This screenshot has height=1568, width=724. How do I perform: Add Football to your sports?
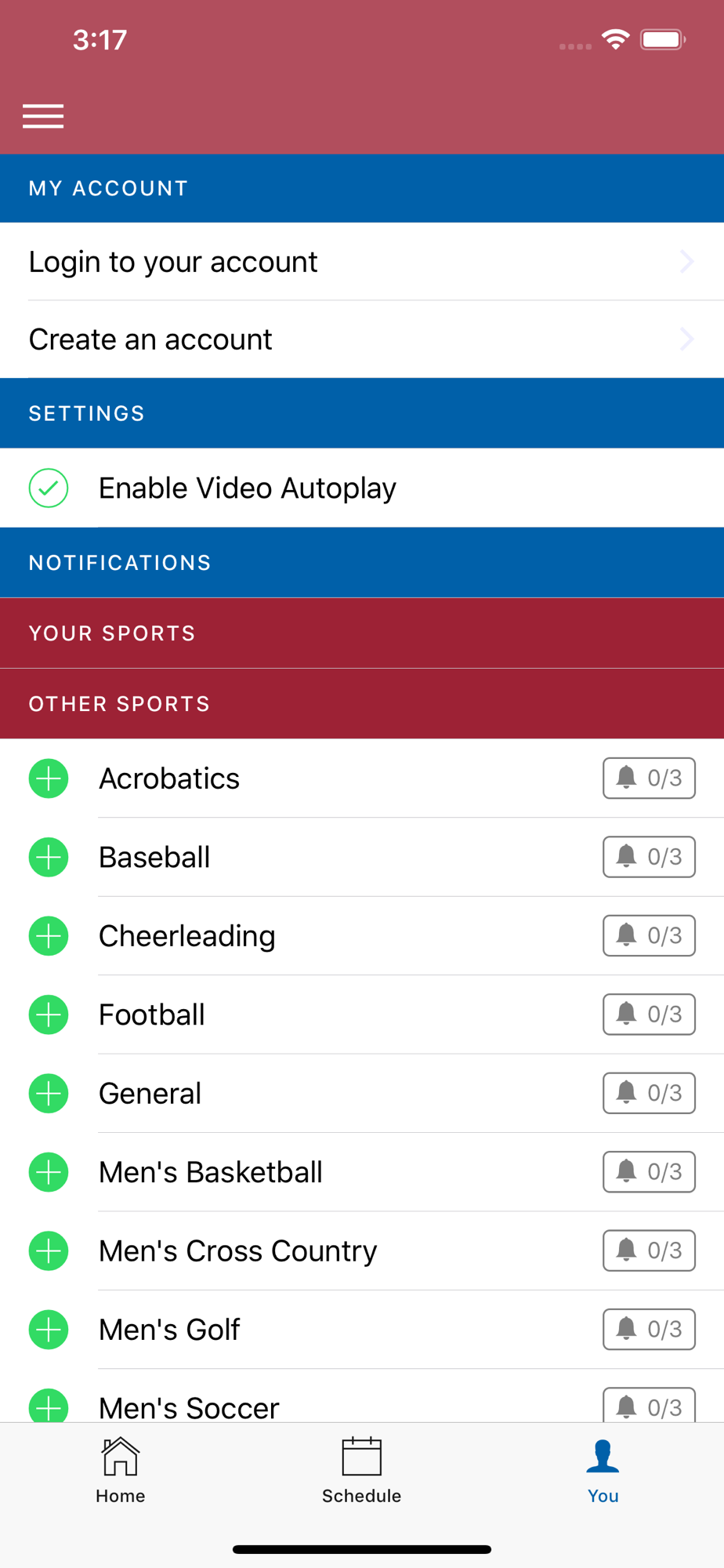[x=49, y=1014]
